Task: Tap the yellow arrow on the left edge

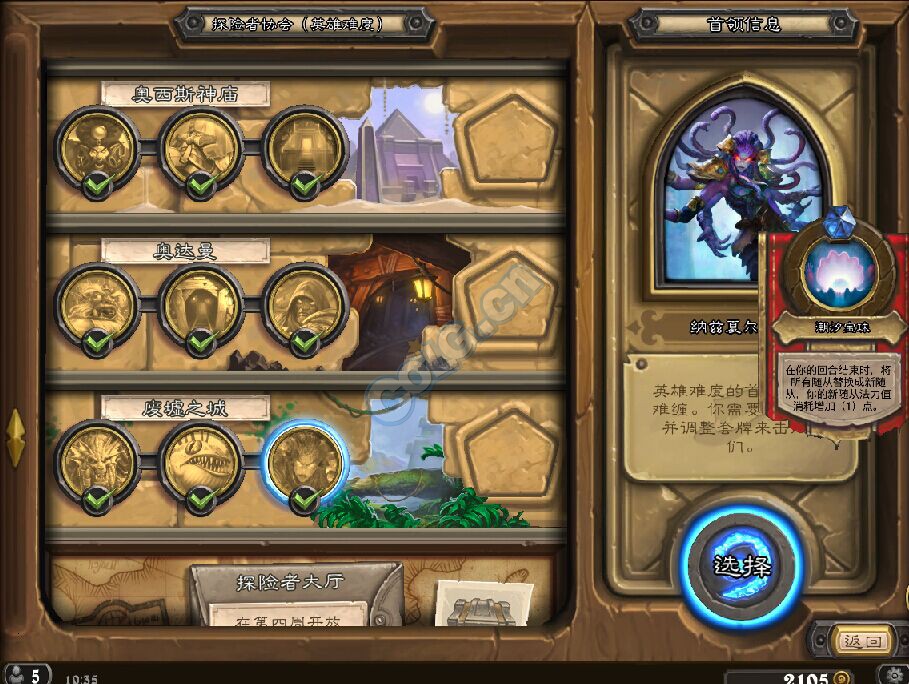Action: click(15, 437)
